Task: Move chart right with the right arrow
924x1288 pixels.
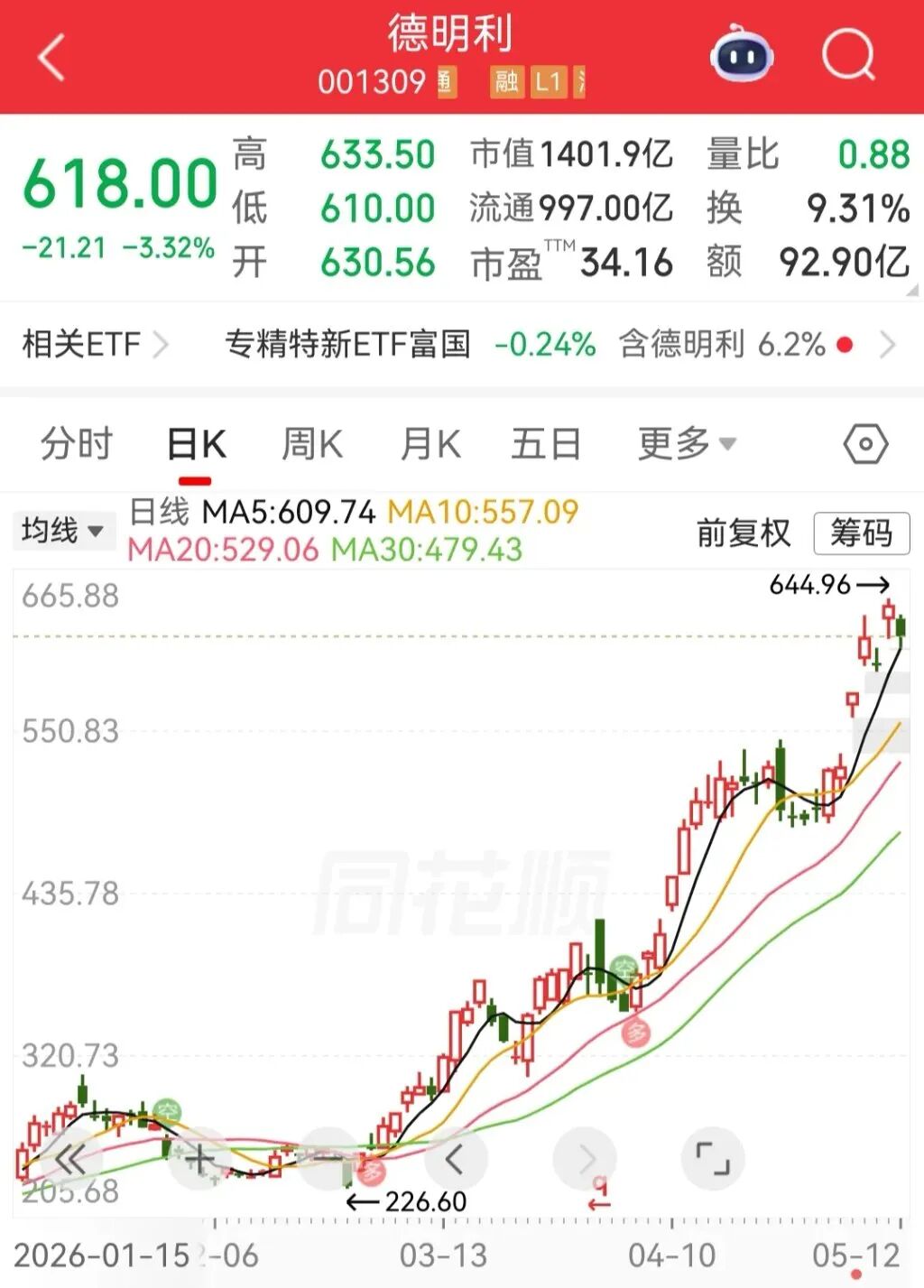Action: click(585, 1158)
